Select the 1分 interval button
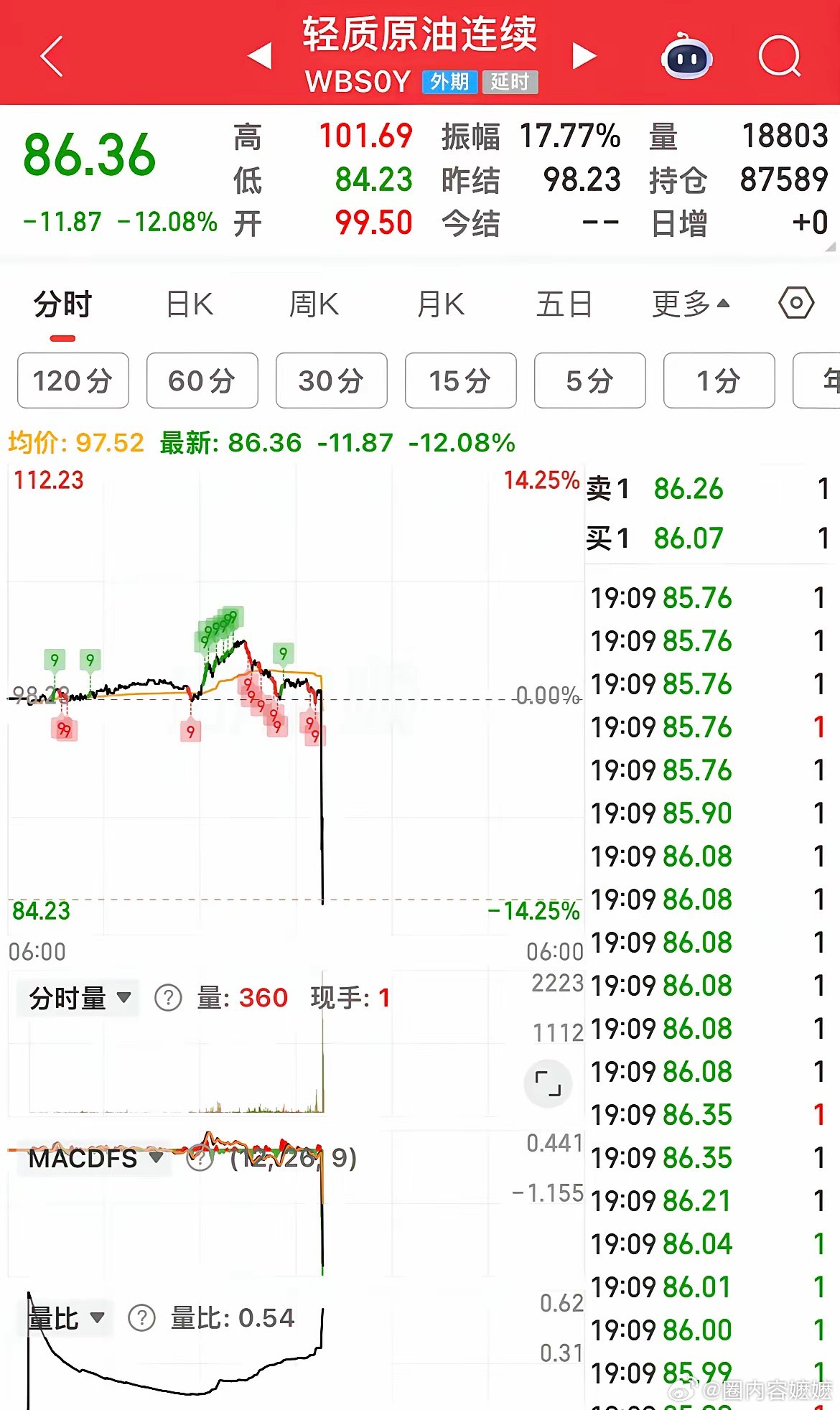This screenshot has height=1410, width=840. click(x=719, y=381)
